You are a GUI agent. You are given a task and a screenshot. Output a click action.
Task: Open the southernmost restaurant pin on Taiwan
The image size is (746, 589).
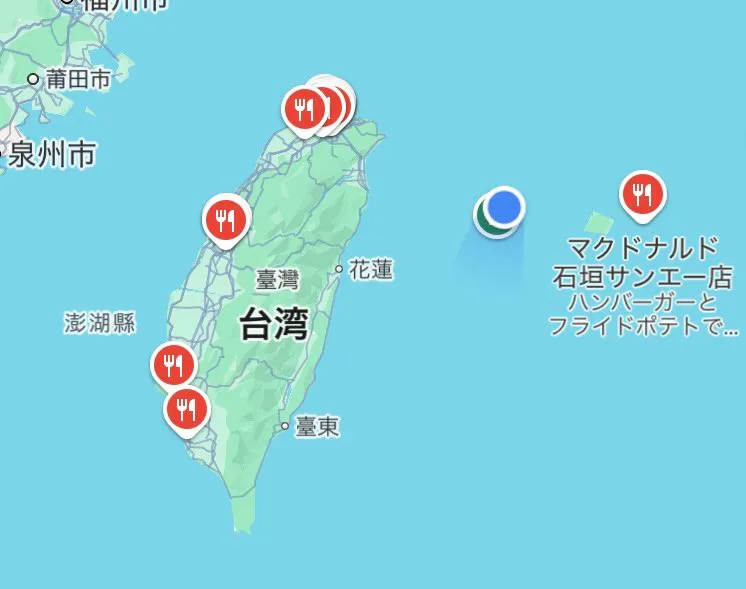coord(186,409)
